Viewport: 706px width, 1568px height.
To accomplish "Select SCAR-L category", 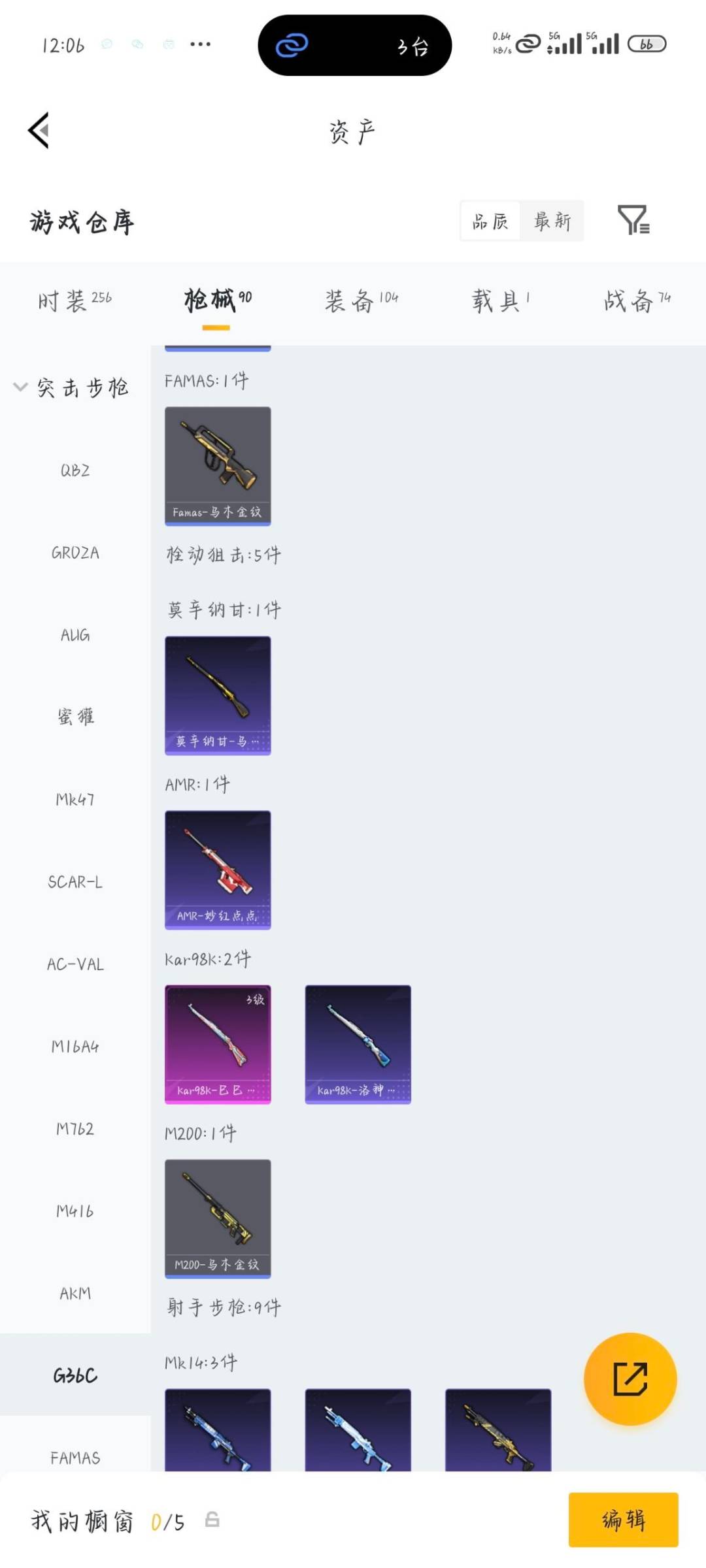I will coord(74,881).
